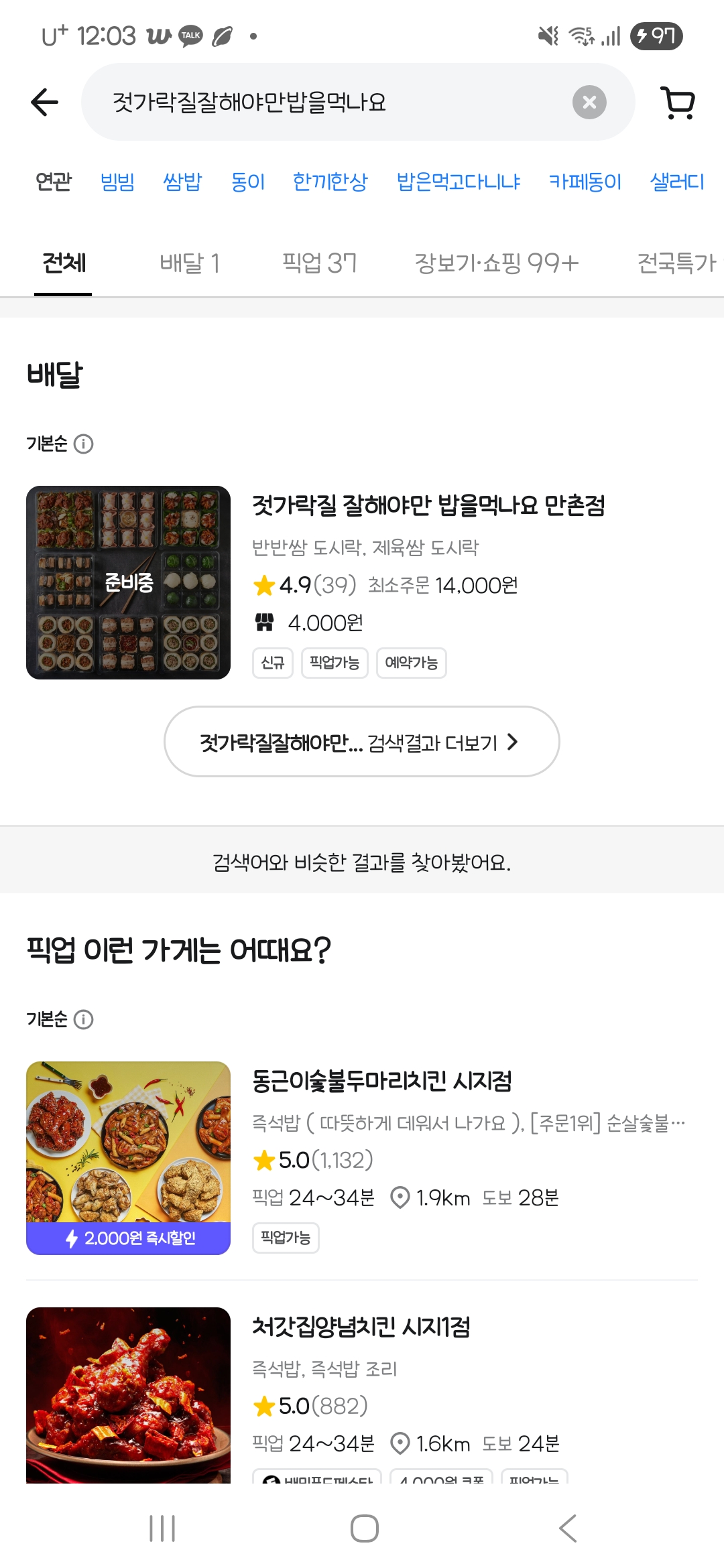View more search results 검색결과 더보기
The height and width of the screenshot is (1568, 724).
[361, 742]
